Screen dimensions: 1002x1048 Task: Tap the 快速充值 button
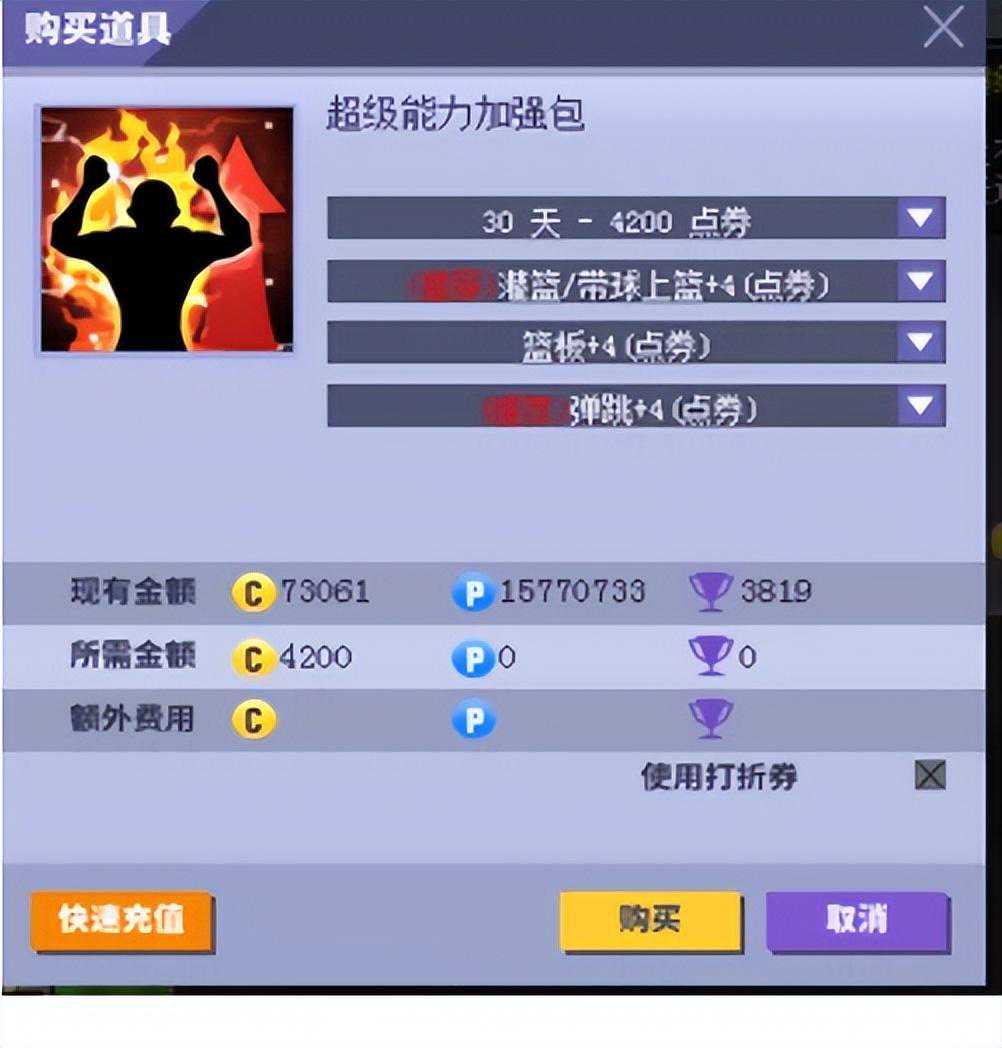pyautogui.click(x=121, y=920)
